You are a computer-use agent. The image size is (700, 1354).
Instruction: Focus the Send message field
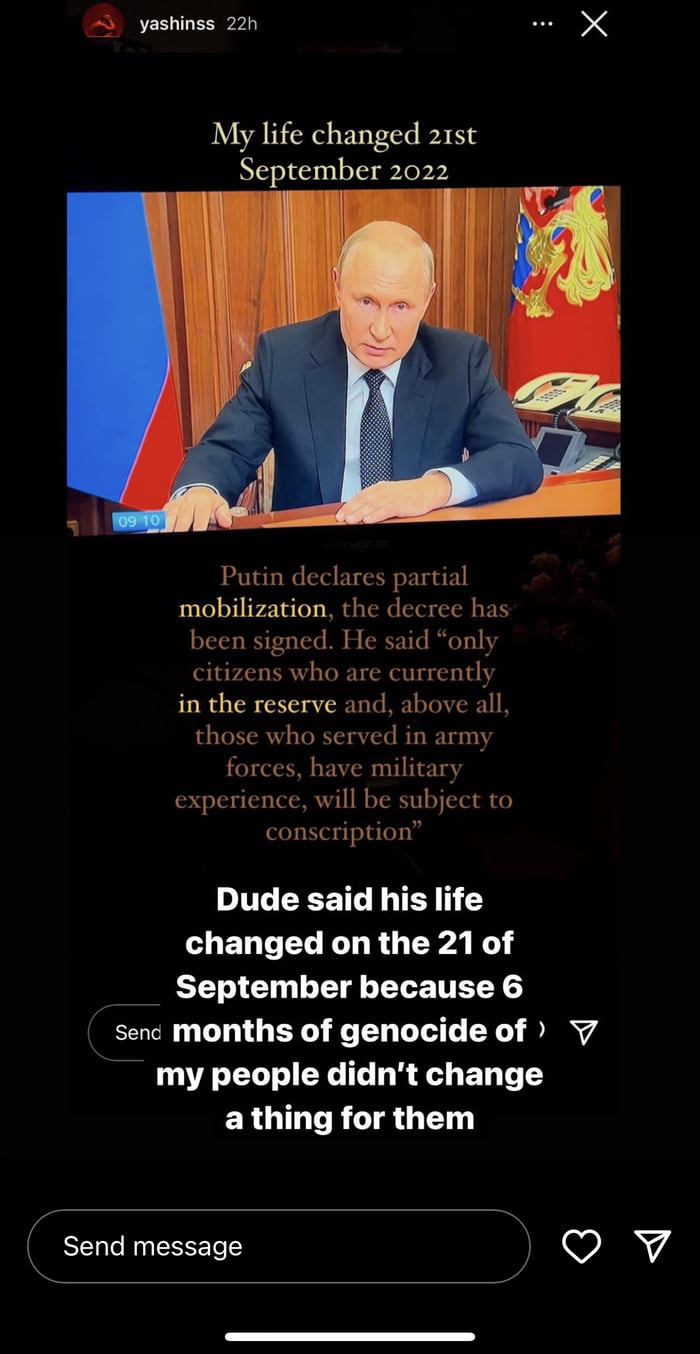coord(278,1246)
